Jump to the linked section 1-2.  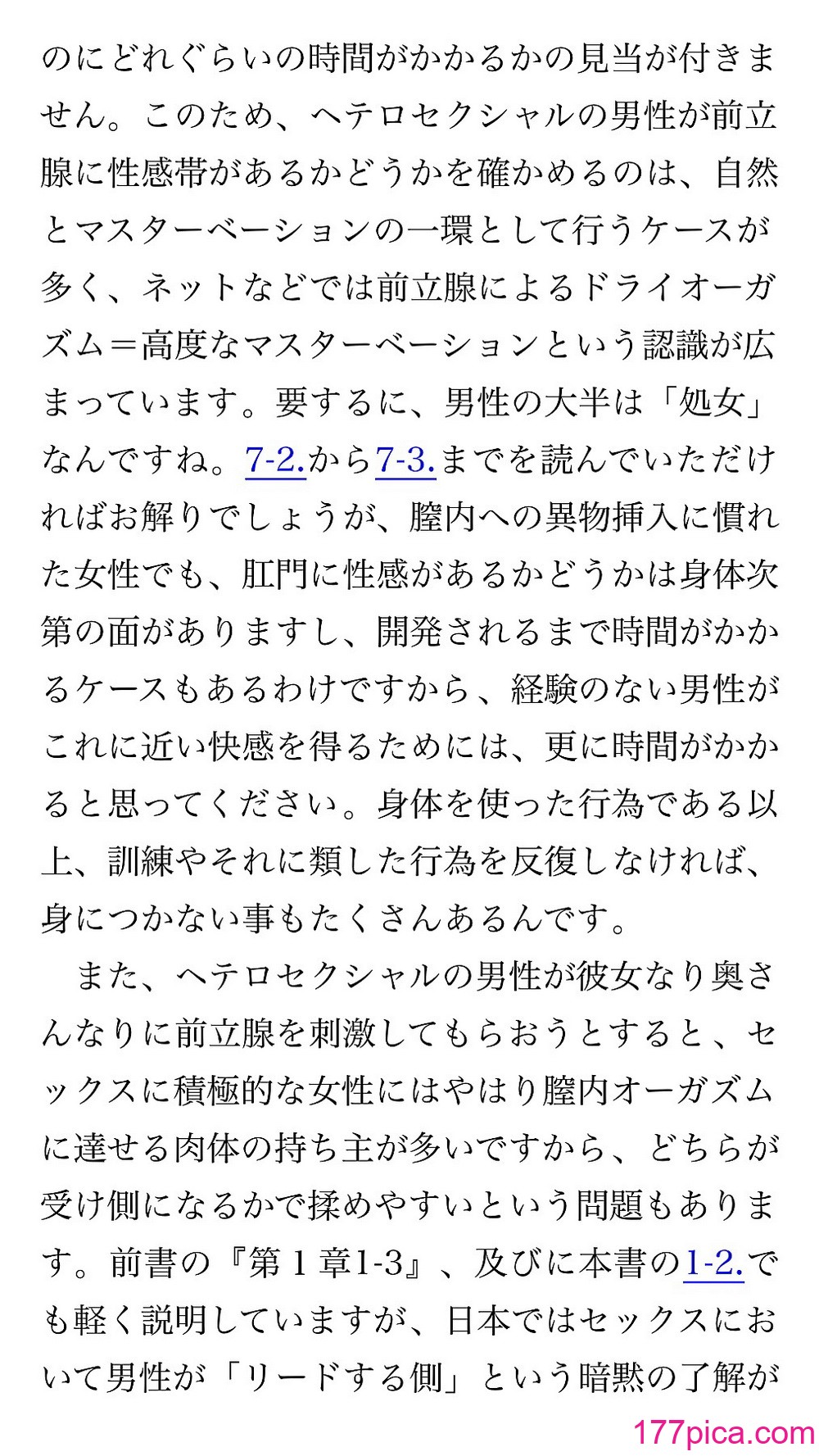pos(714,1263)
